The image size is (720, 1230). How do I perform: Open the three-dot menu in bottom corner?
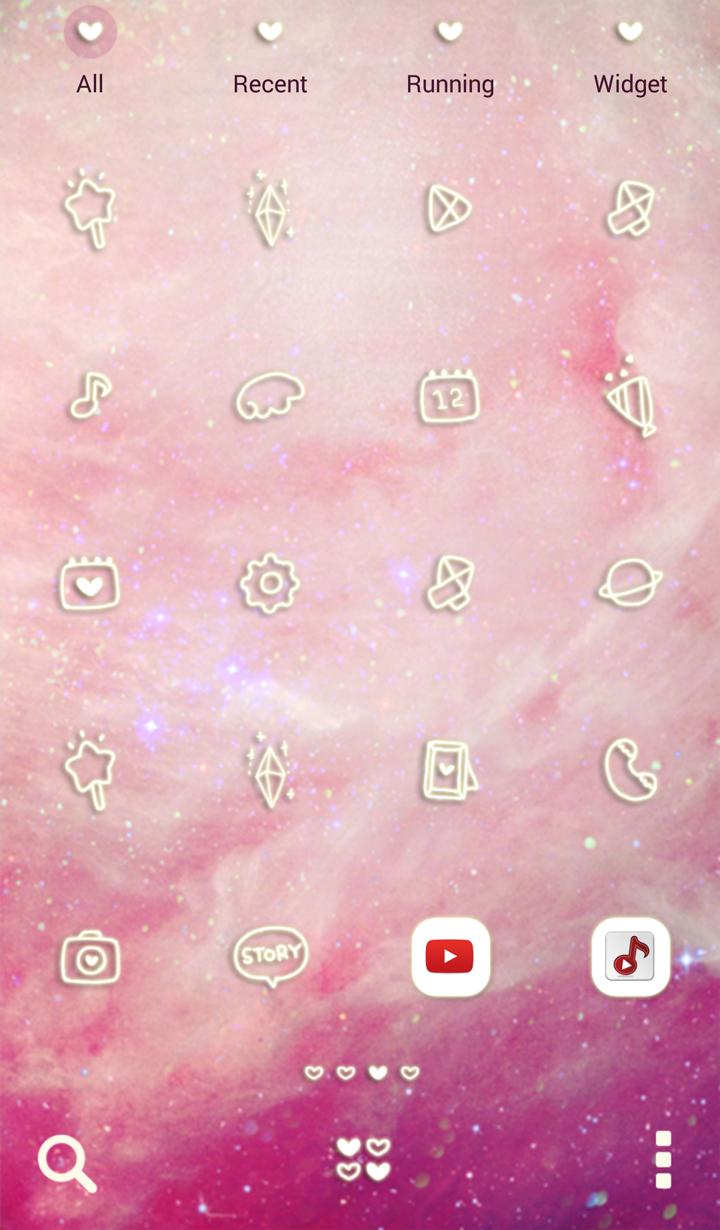click(x=662, y=1160)
